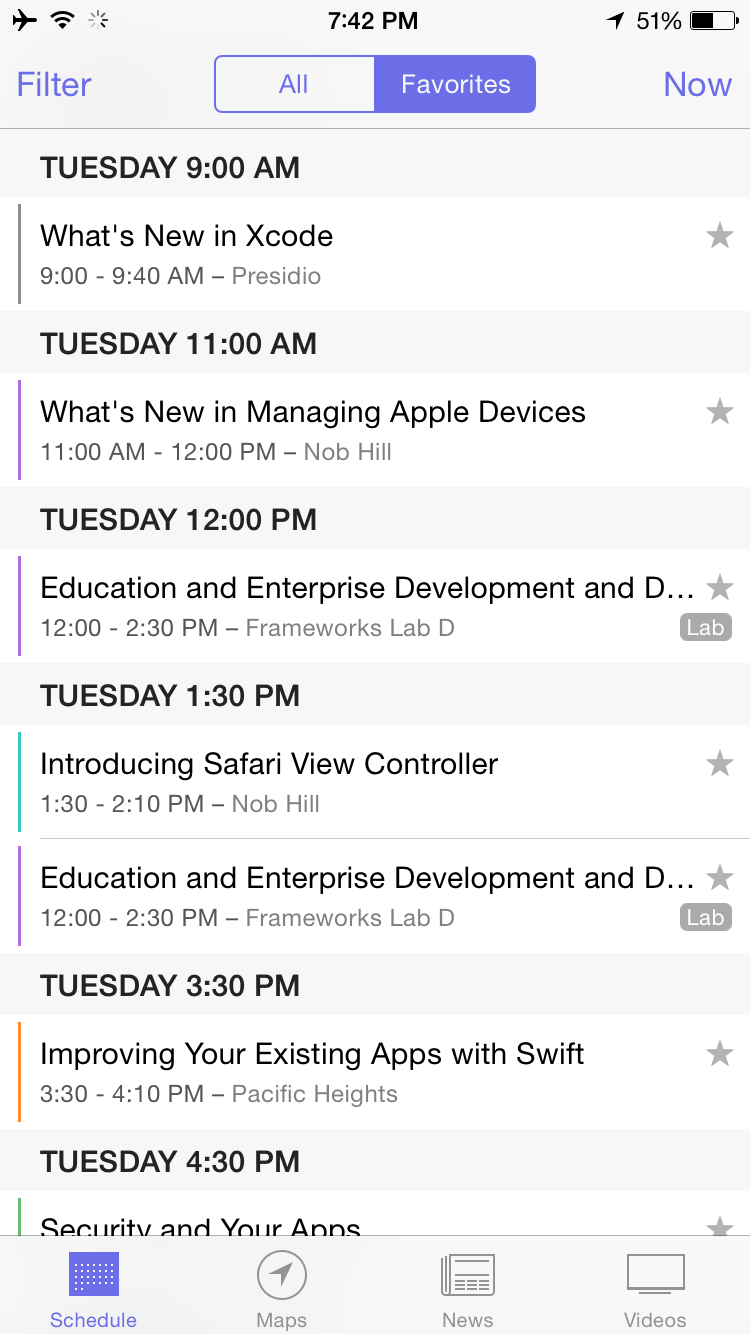Open Introducing Safari View Controller session
Viewport: 750px width, 1334px height.
tap(375, 782)
